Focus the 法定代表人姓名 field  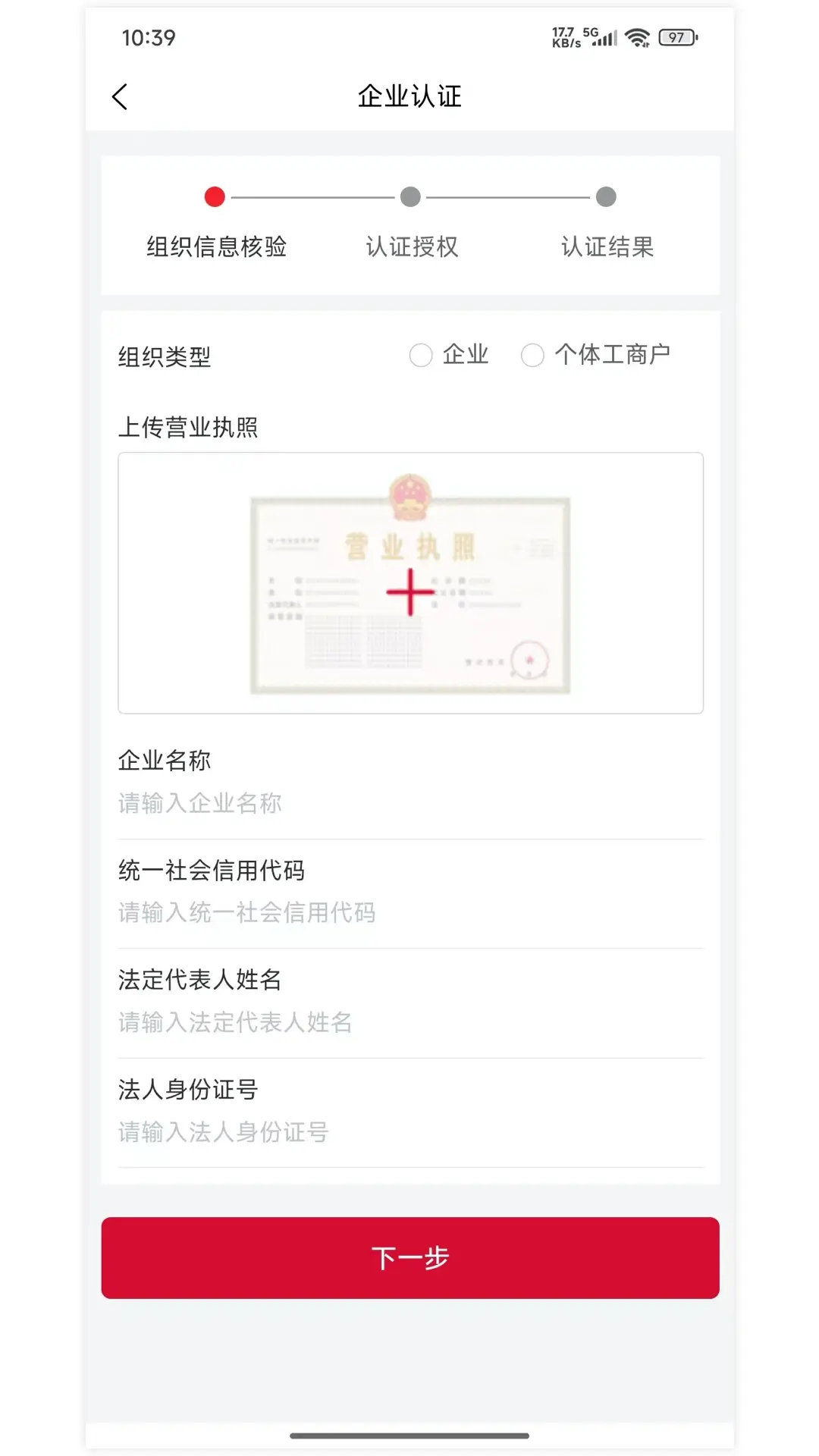click(x=409, y=1022)
